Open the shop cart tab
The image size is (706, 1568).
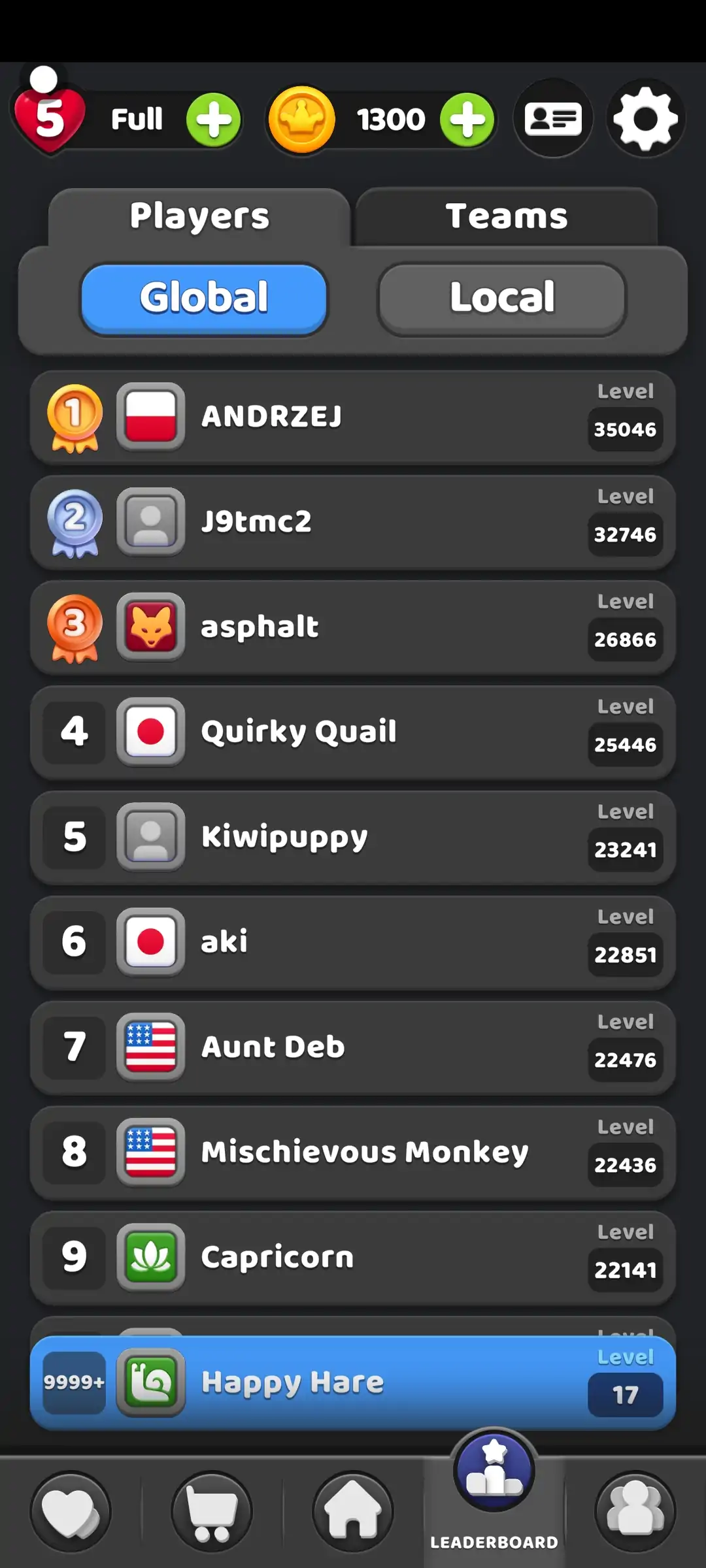tap(212, 1511)
